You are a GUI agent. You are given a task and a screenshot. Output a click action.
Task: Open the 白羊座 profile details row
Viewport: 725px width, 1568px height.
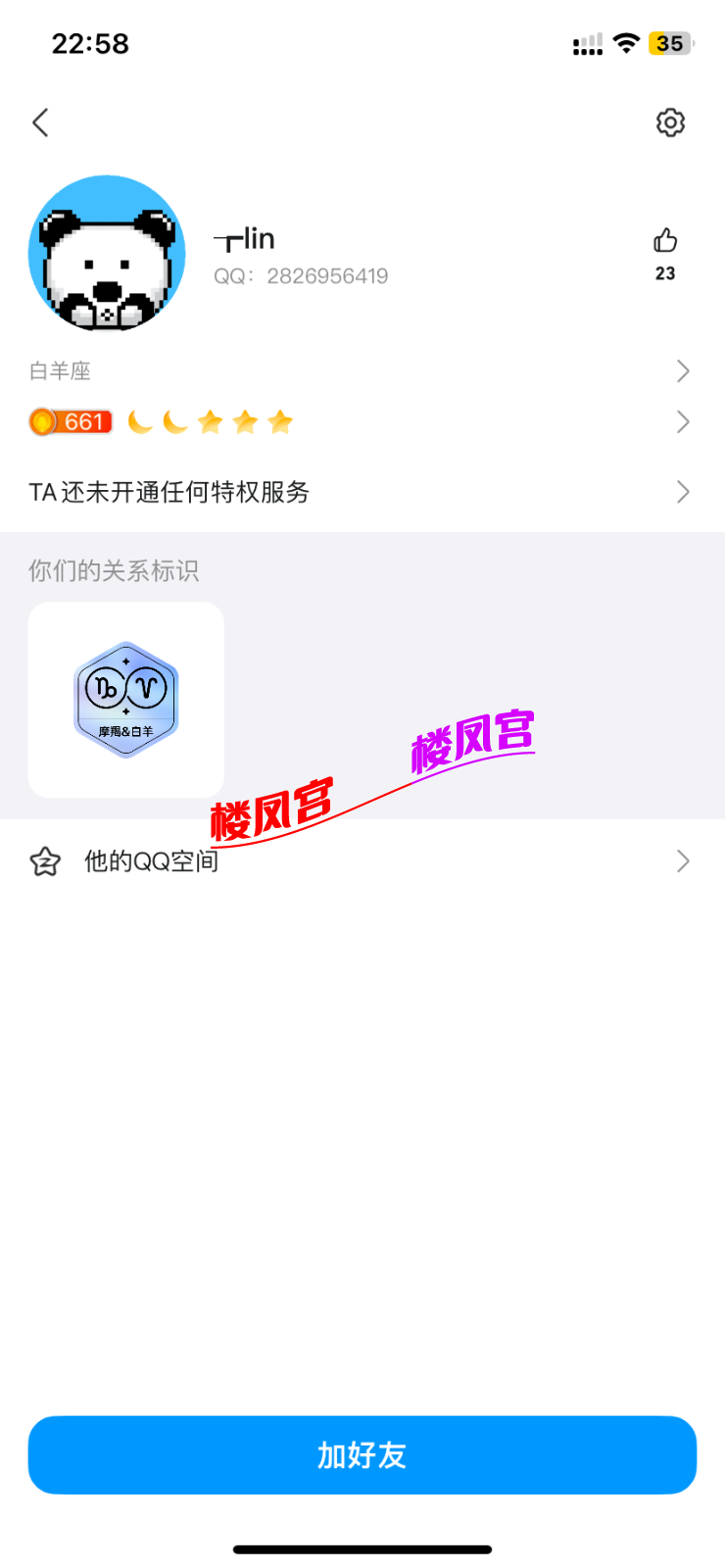coord(361,371)
